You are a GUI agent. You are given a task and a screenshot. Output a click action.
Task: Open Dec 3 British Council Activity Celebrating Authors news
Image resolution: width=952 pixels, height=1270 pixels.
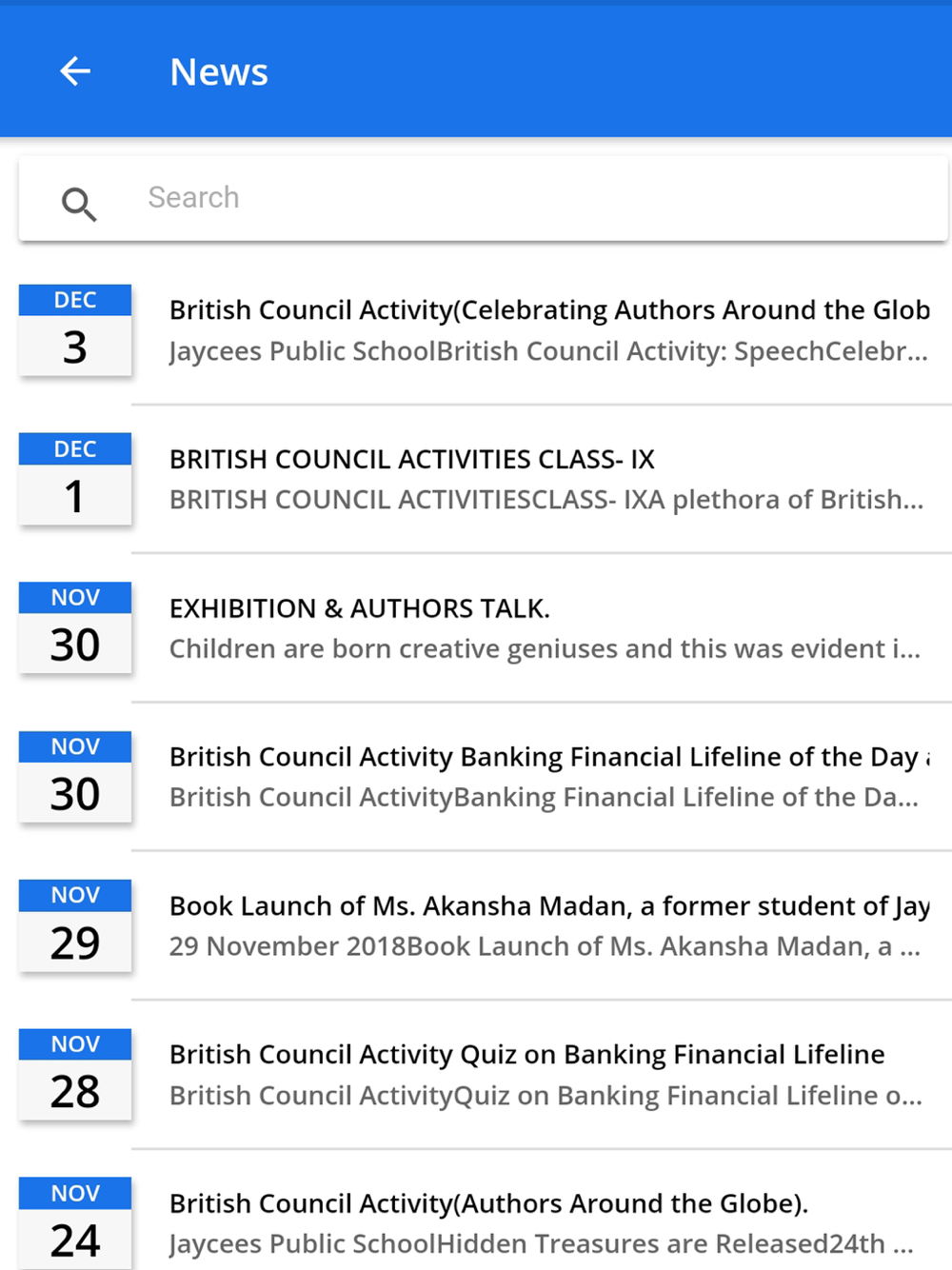tap(547, 330)
